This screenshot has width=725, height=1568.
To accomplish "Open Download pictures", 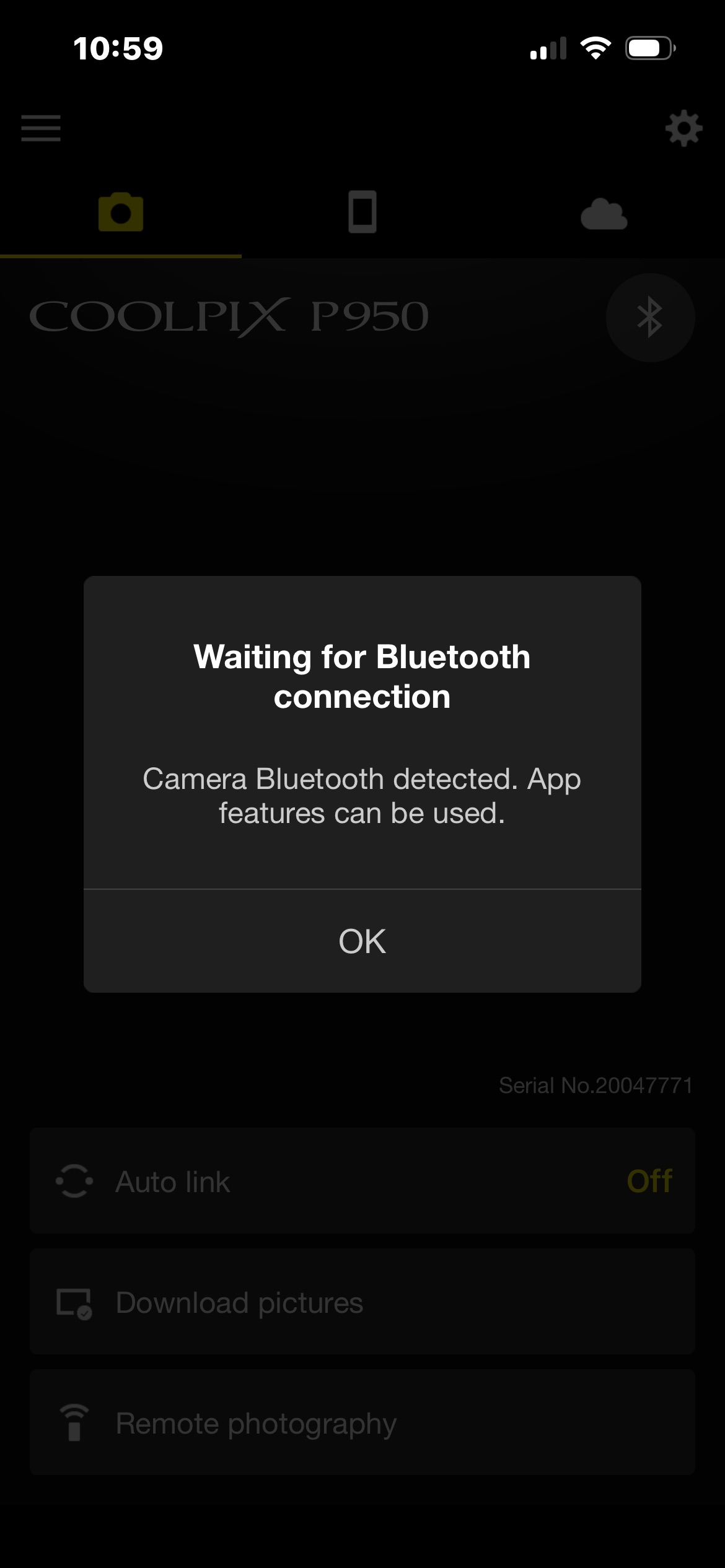I will (x=362, y=1302).
